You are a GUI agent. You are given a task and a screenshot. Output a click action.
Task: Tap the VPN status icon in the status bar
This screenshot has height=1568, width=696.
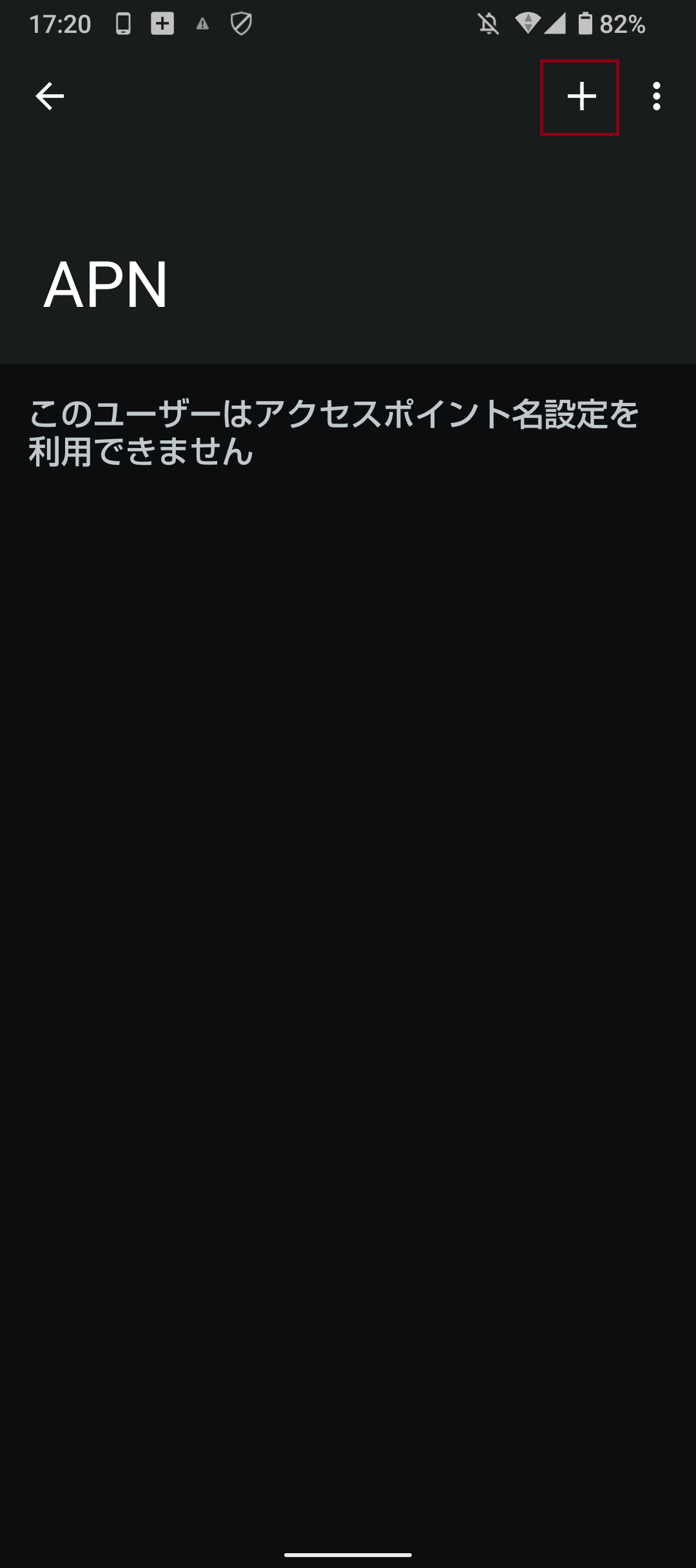528,23
